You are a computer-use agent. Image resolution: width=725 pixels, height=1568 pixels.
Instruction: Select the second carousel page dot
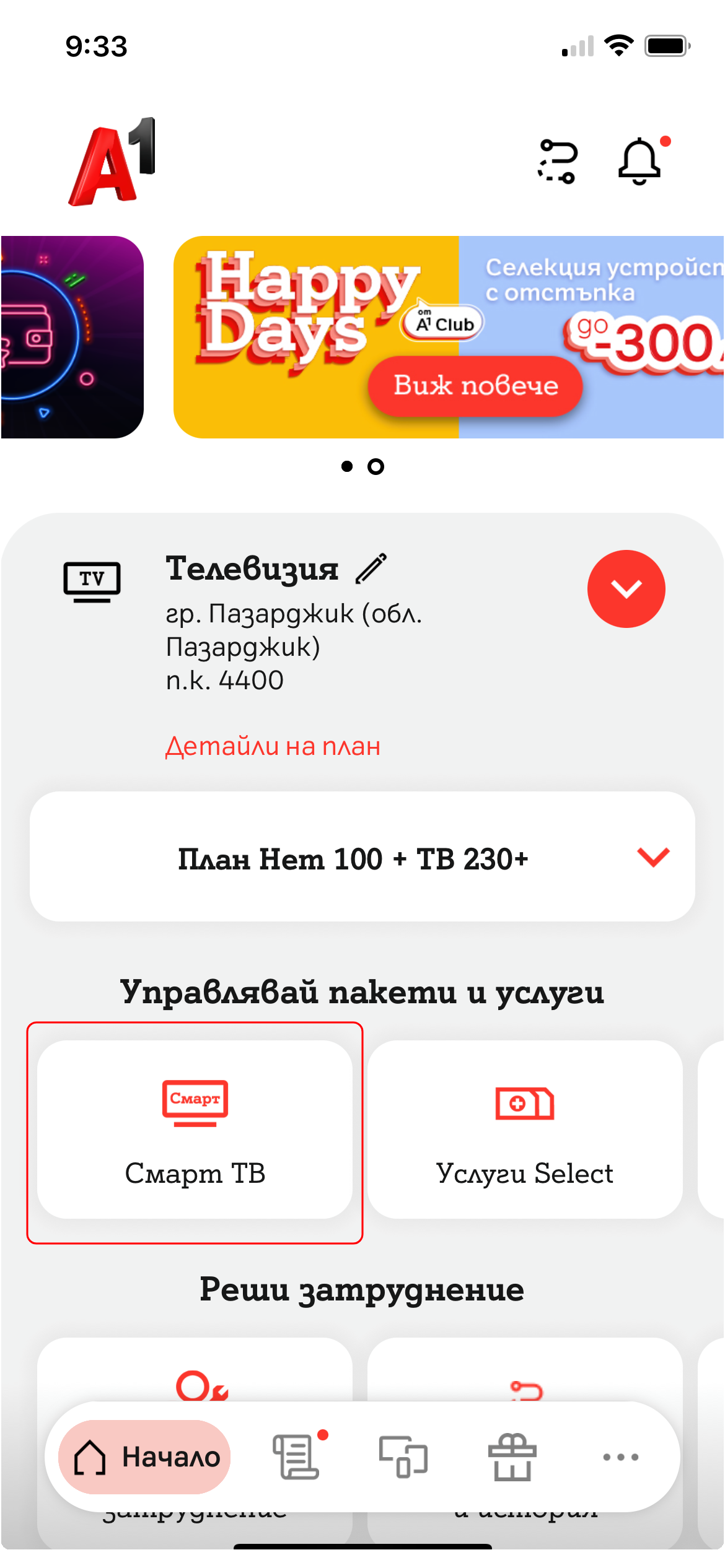[376, 468]
